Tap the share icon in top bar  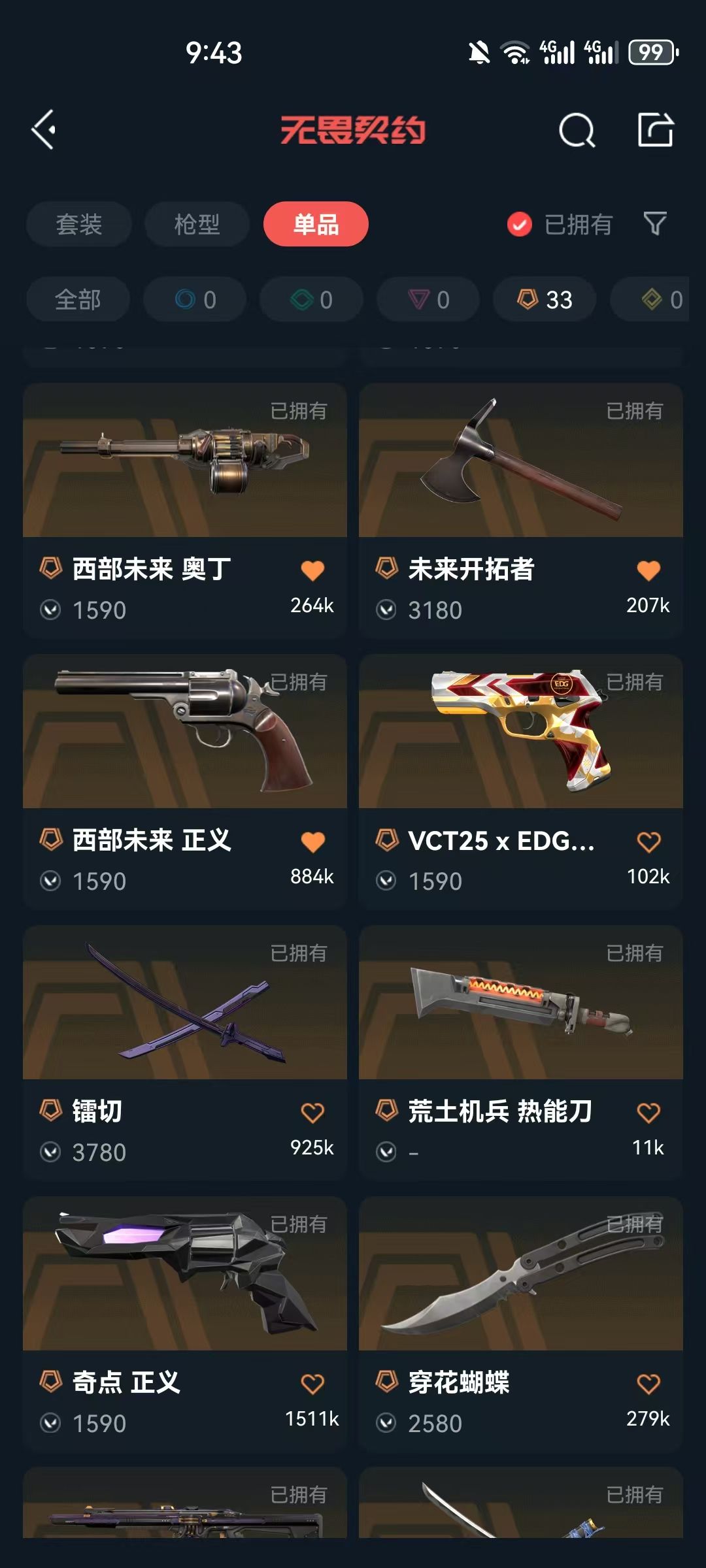[x=656, y=129]
